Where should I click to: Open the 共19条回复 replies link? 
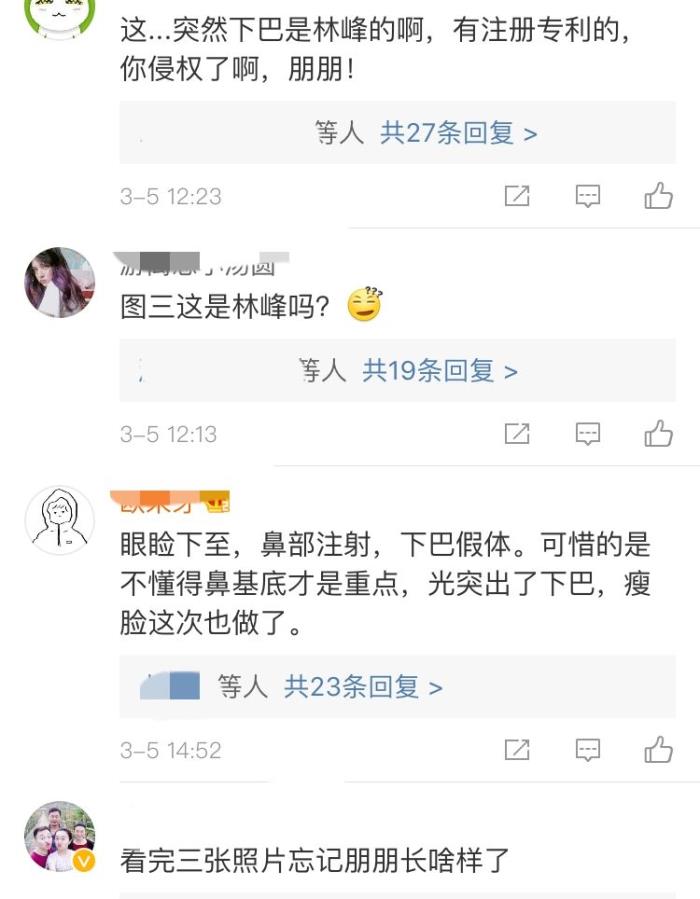tap(440, 371)
